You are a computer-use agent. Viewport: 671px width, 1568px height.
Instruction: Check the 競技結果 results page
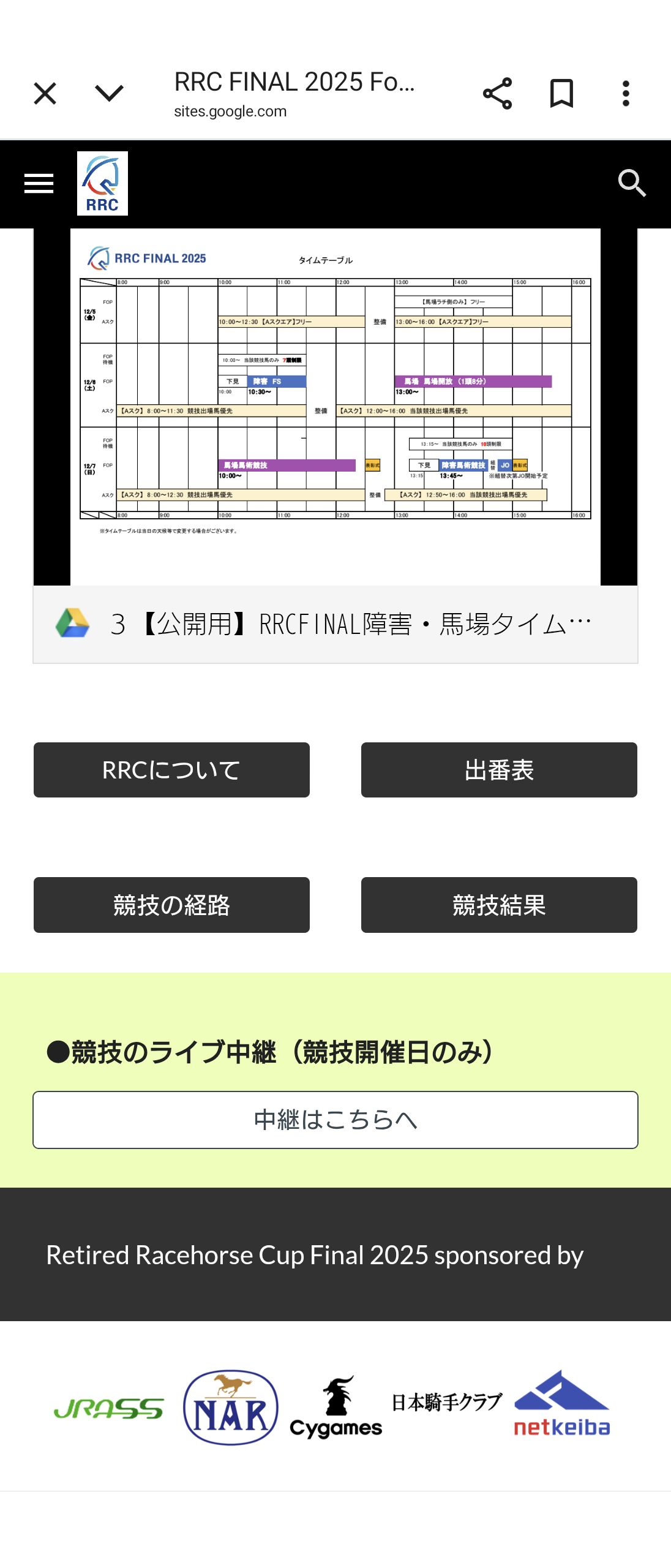(499, 905)
